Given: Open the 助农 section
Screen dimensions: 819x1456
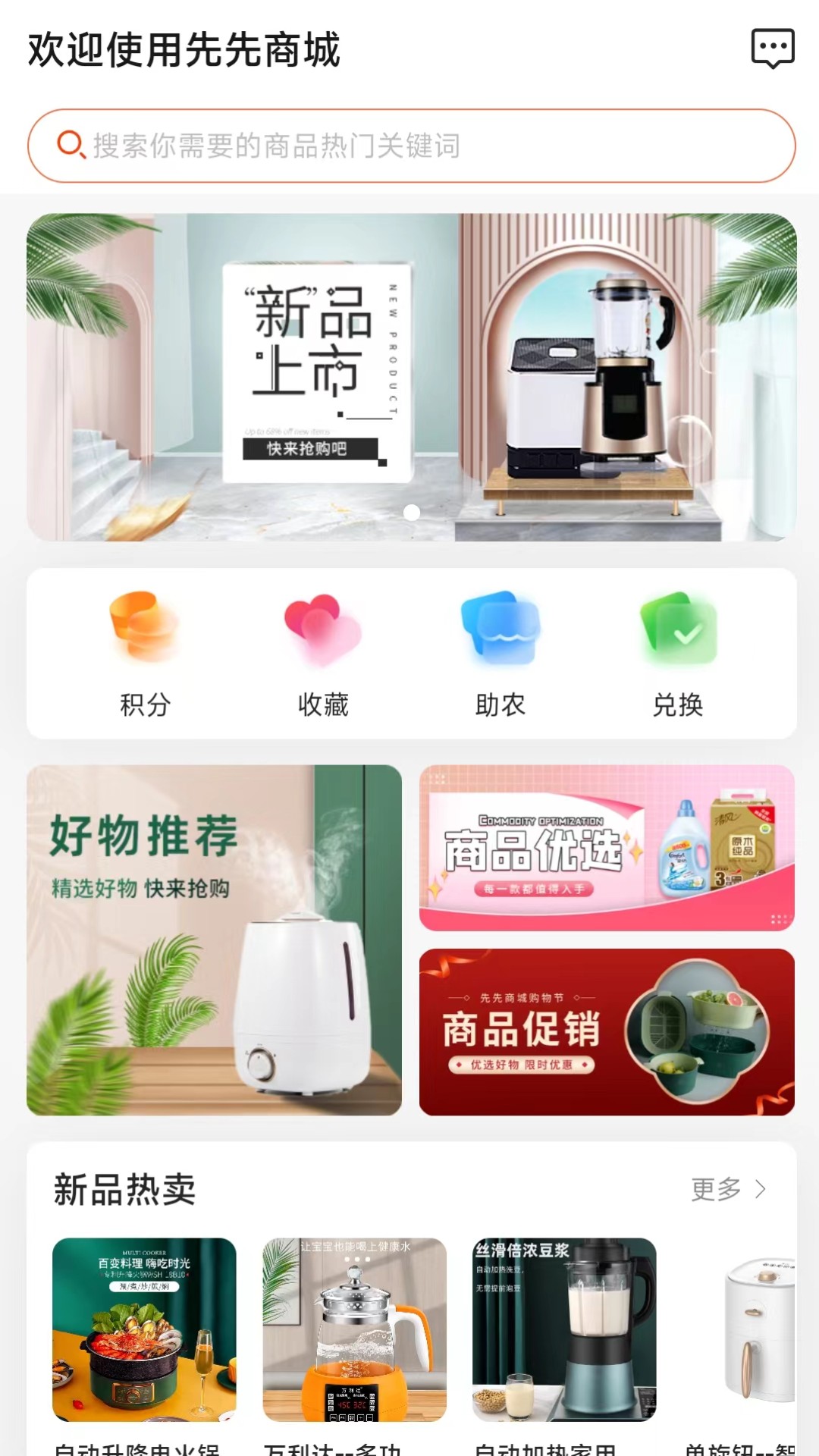Looking at the screenshot, I should pos(500,654).
